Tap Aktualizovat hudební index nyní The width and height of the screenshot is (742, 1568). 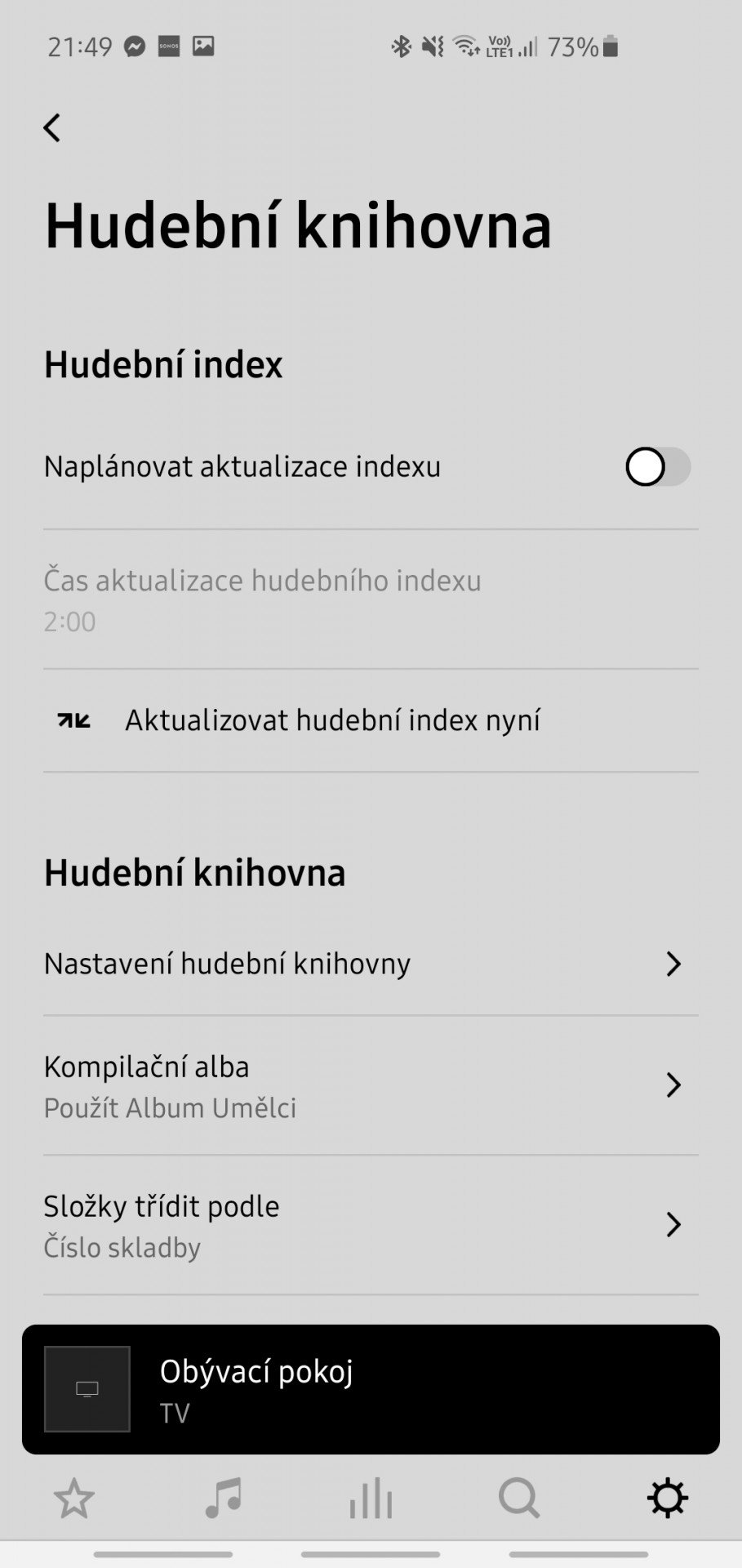(371, 720)
